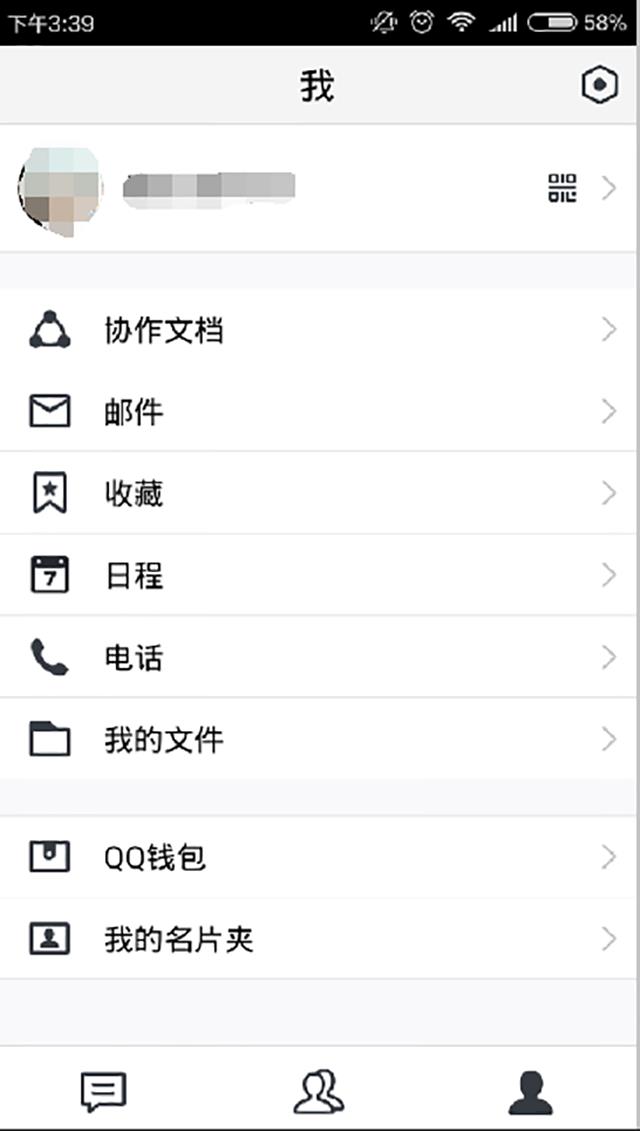Tap the Me profile tab
The width and height of the screenshot is (640, 1131).
point(531,1093)
